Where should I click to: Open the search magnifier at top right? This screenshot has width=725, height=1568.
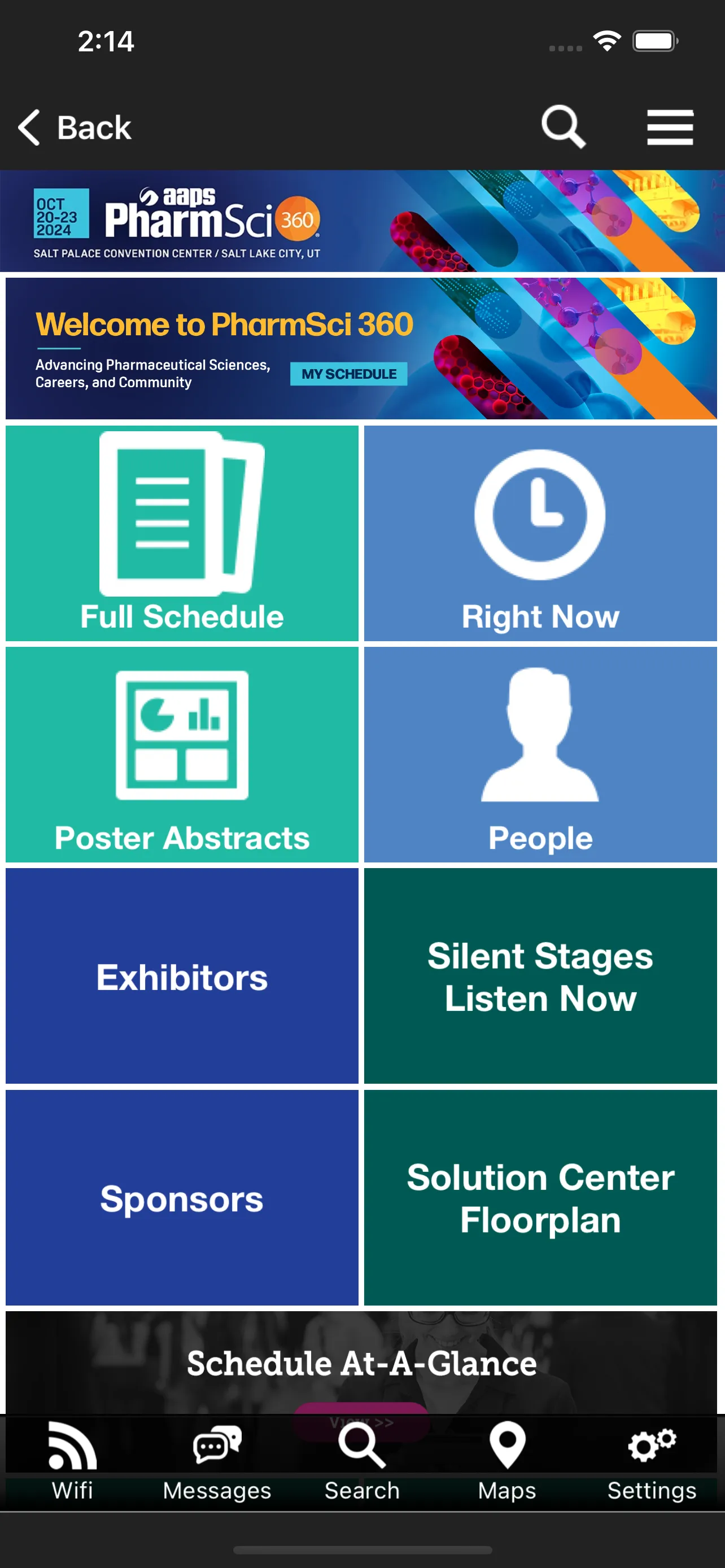pos(561,126)
